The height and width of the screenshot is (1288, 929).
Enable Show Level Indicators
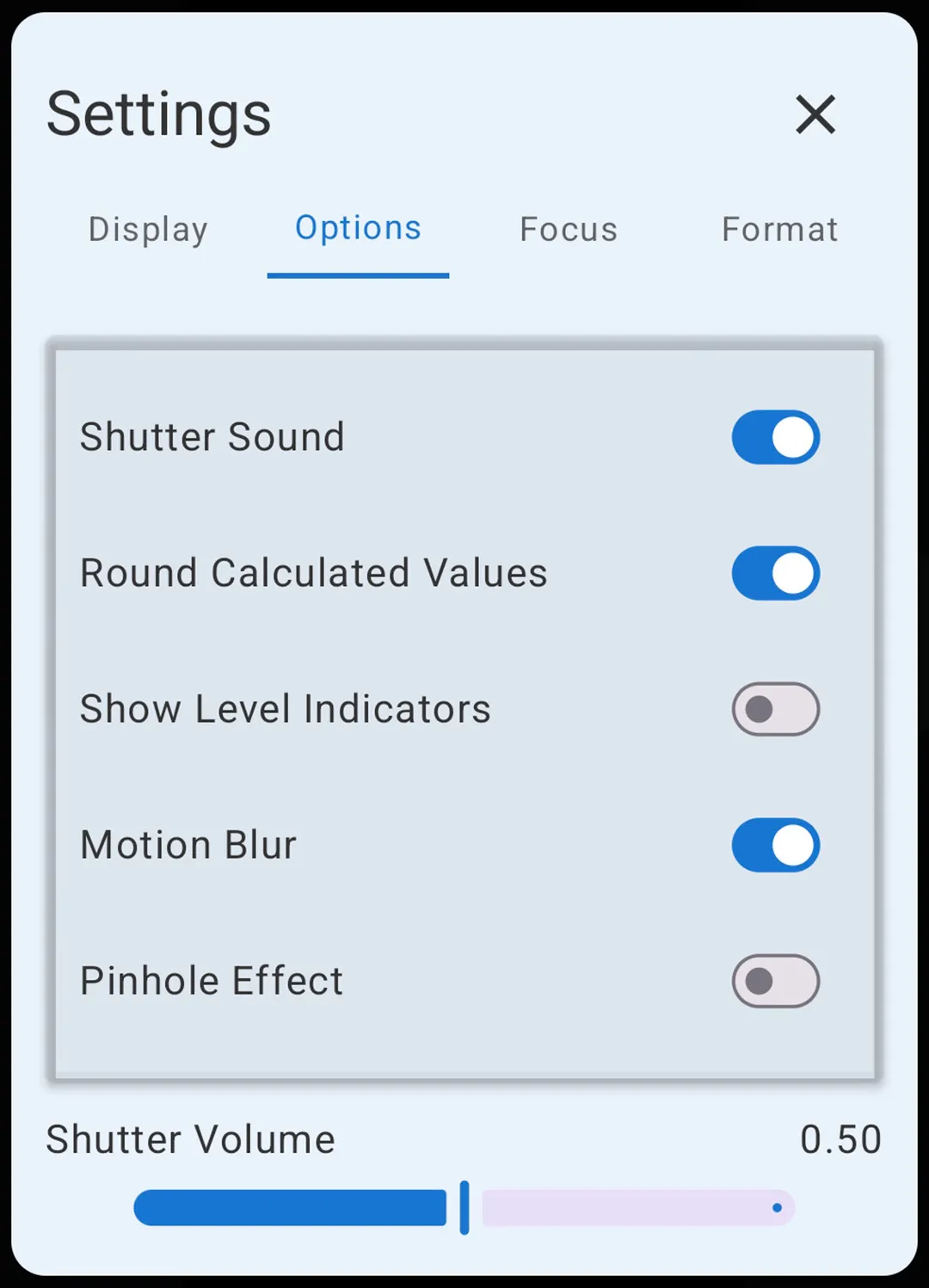[x=774, y=708]
